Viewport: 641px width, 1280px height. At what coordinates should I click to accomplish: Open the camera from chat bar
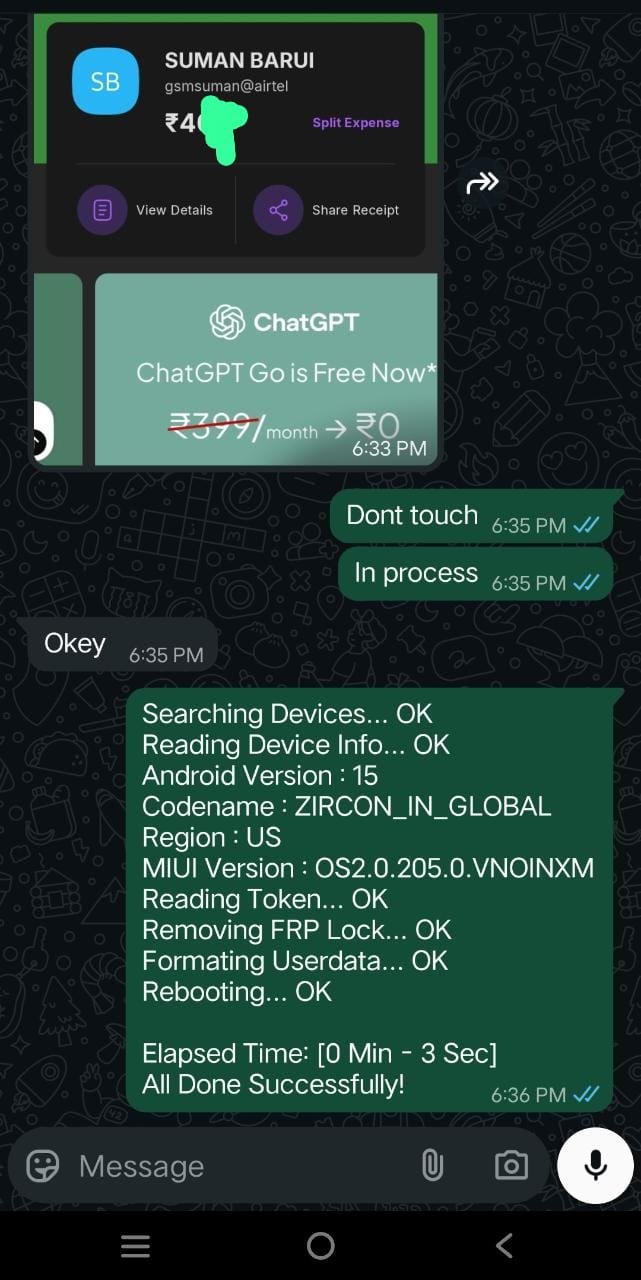(x=511, y=1165)
